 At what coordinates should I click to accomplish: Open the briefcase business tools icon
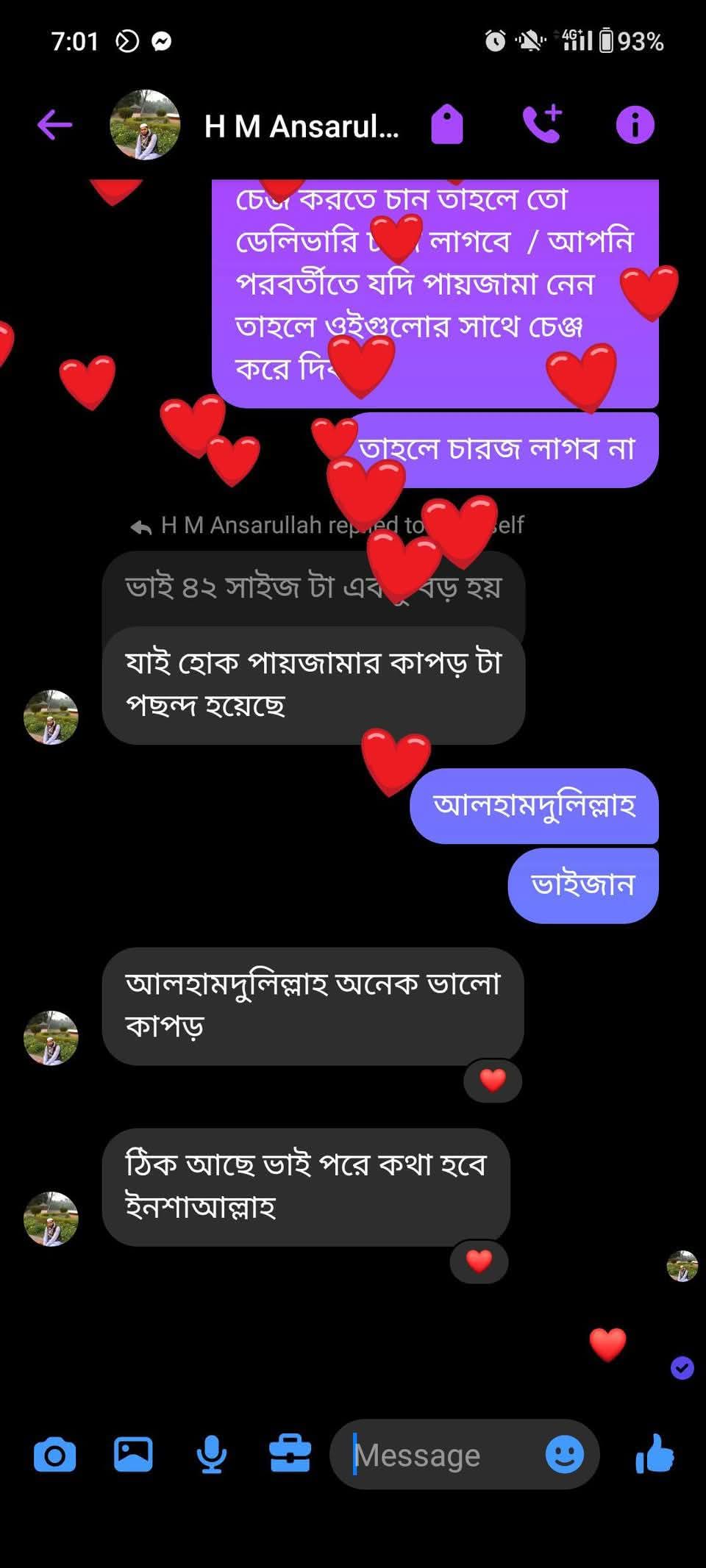(290, 1454)
